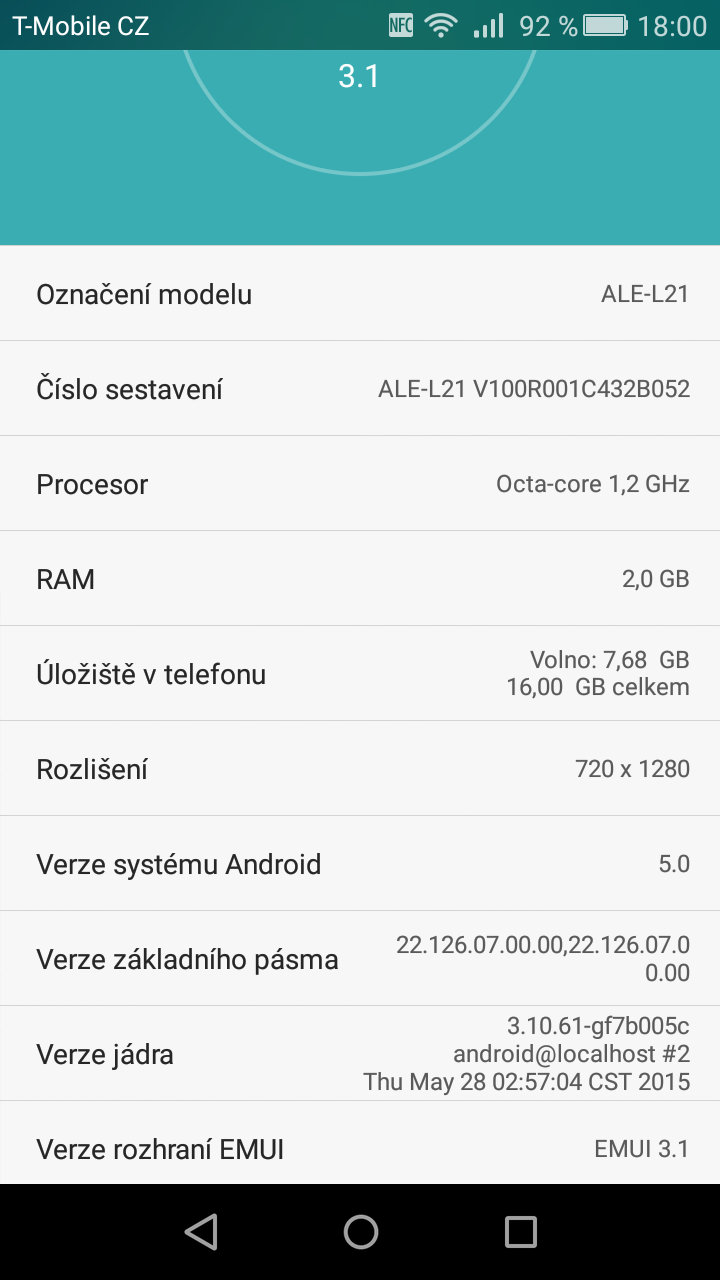Open the Verze systému Android row

pos(360,864)
